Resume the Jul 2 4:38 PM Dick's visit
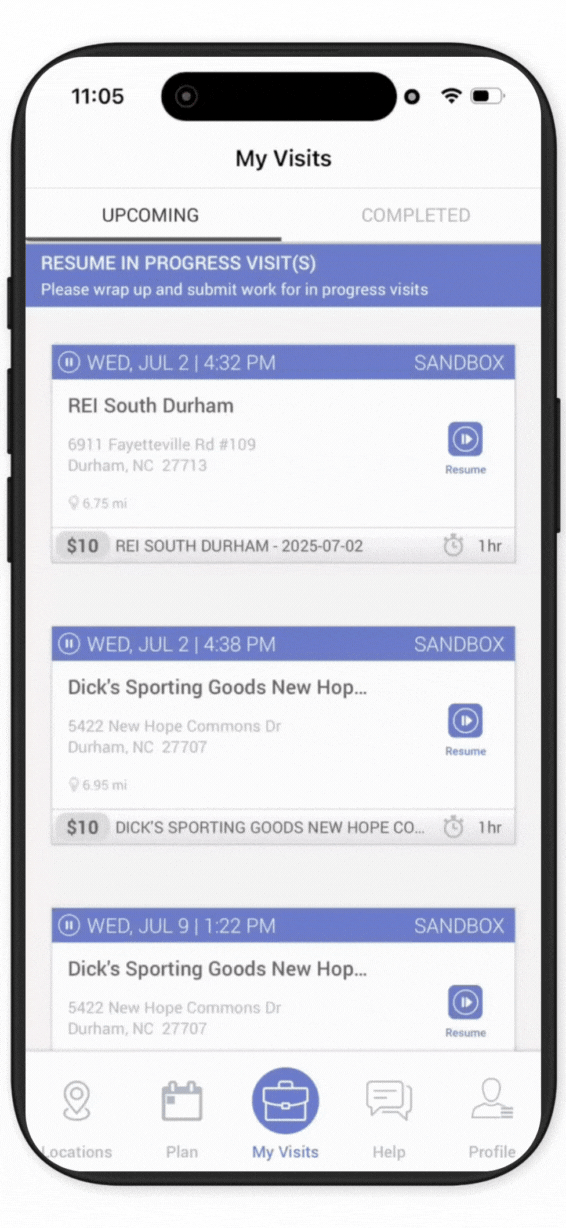Screen dimensions: 566x1228 (465, 730)
